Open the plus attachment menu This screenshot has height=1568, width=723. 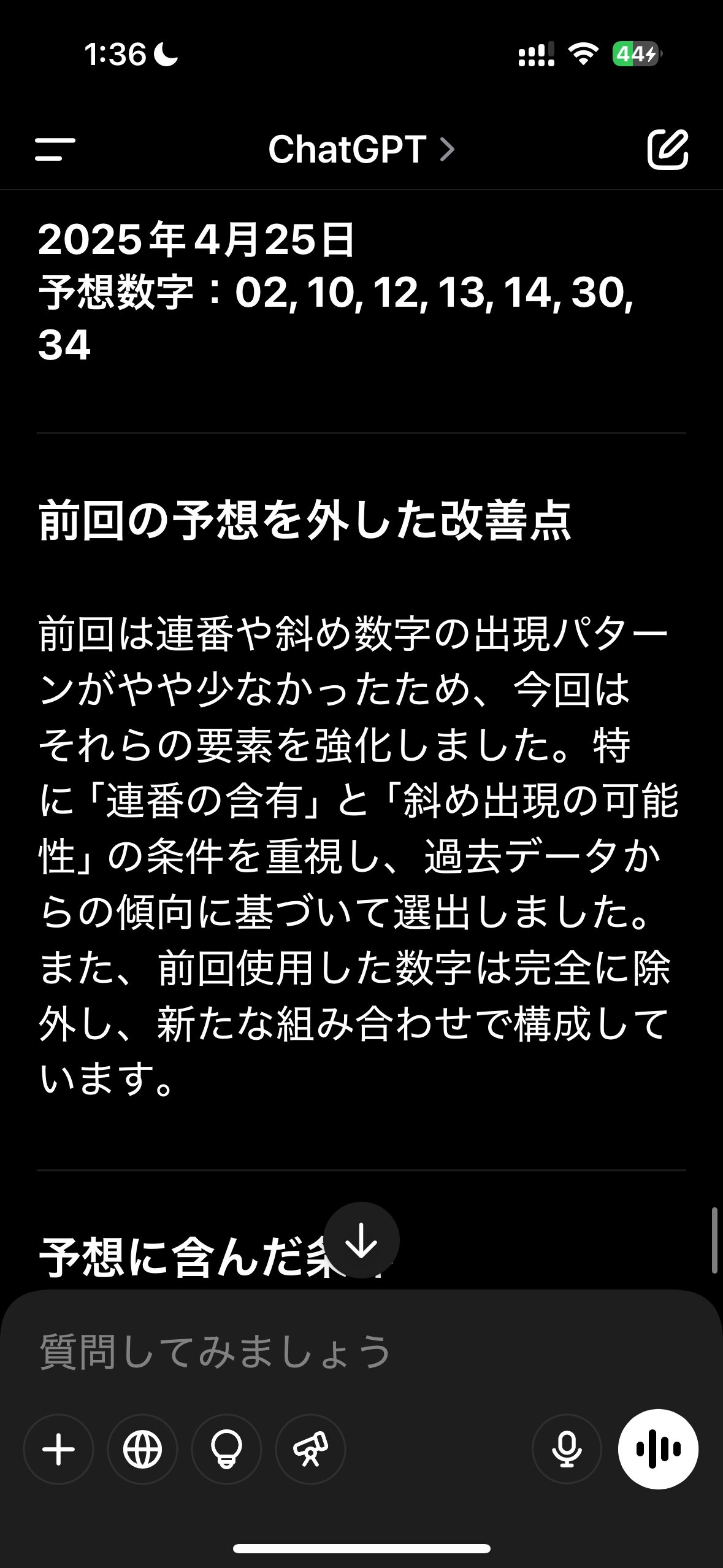[59, 1449]
